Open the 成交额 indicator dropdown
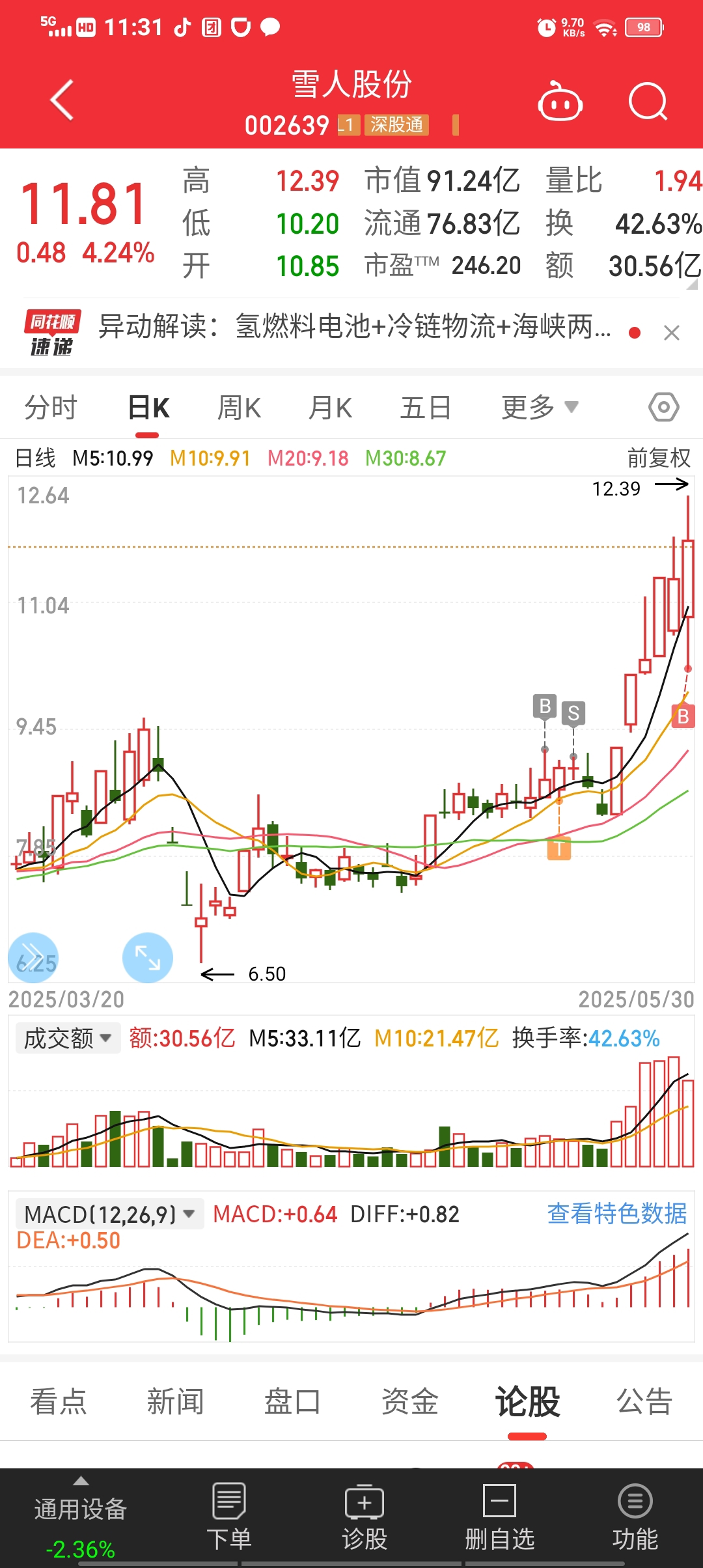This screenshot has height=1568, width=703. pos(68,1038)
